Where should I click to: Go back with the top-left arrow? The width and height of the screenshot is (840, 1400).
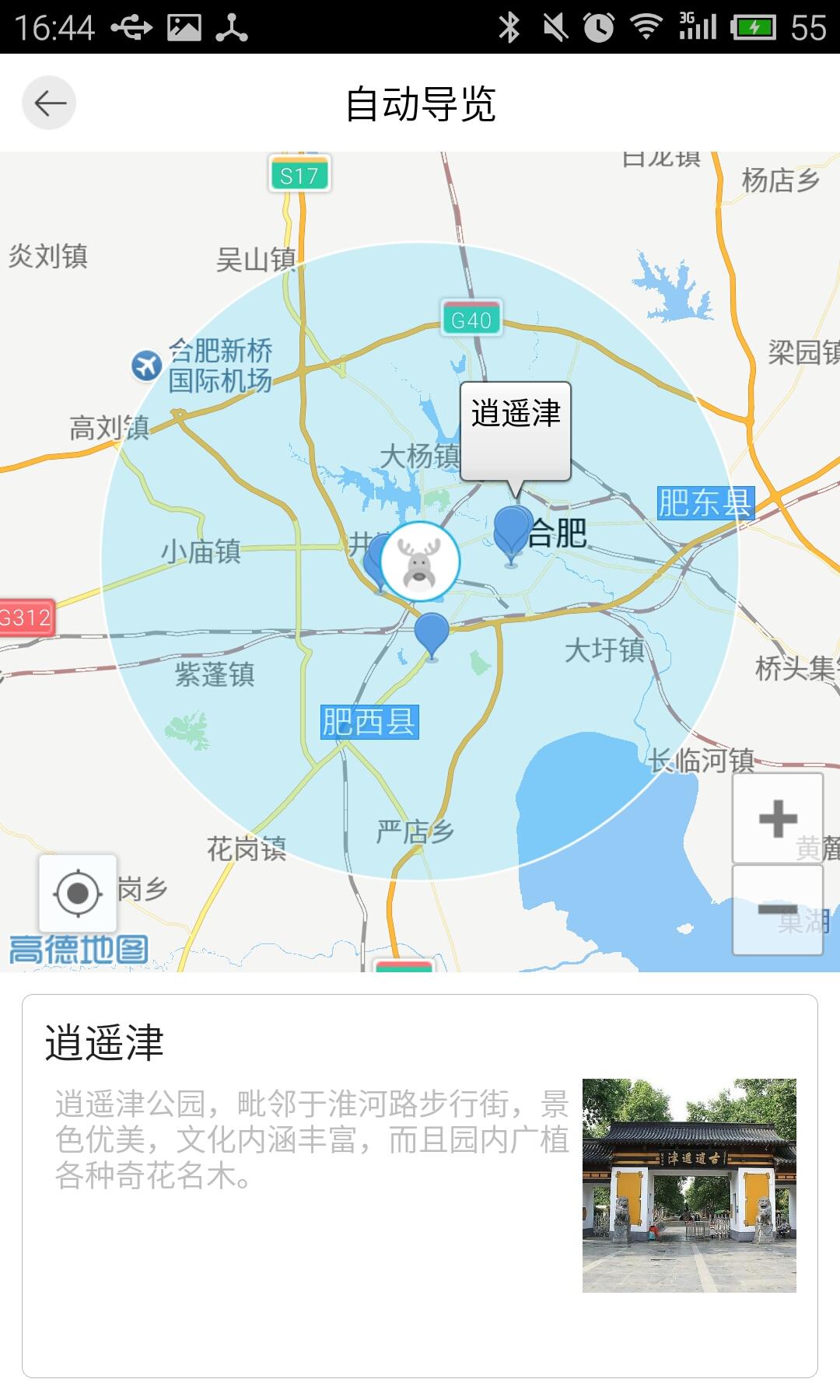pyautogui.click(x=50, y=101)
